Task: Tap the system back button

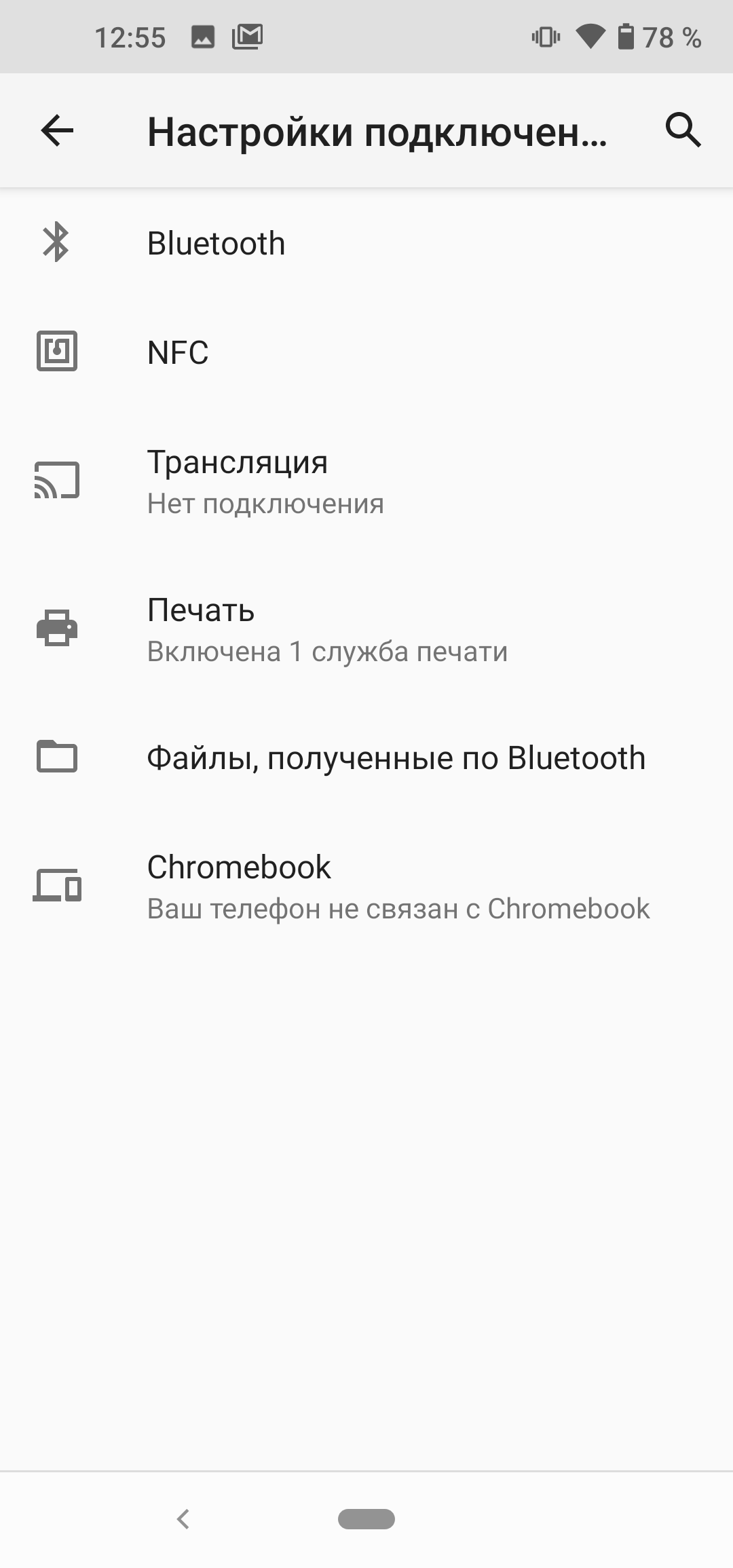Action: [x=183, y=1518]
